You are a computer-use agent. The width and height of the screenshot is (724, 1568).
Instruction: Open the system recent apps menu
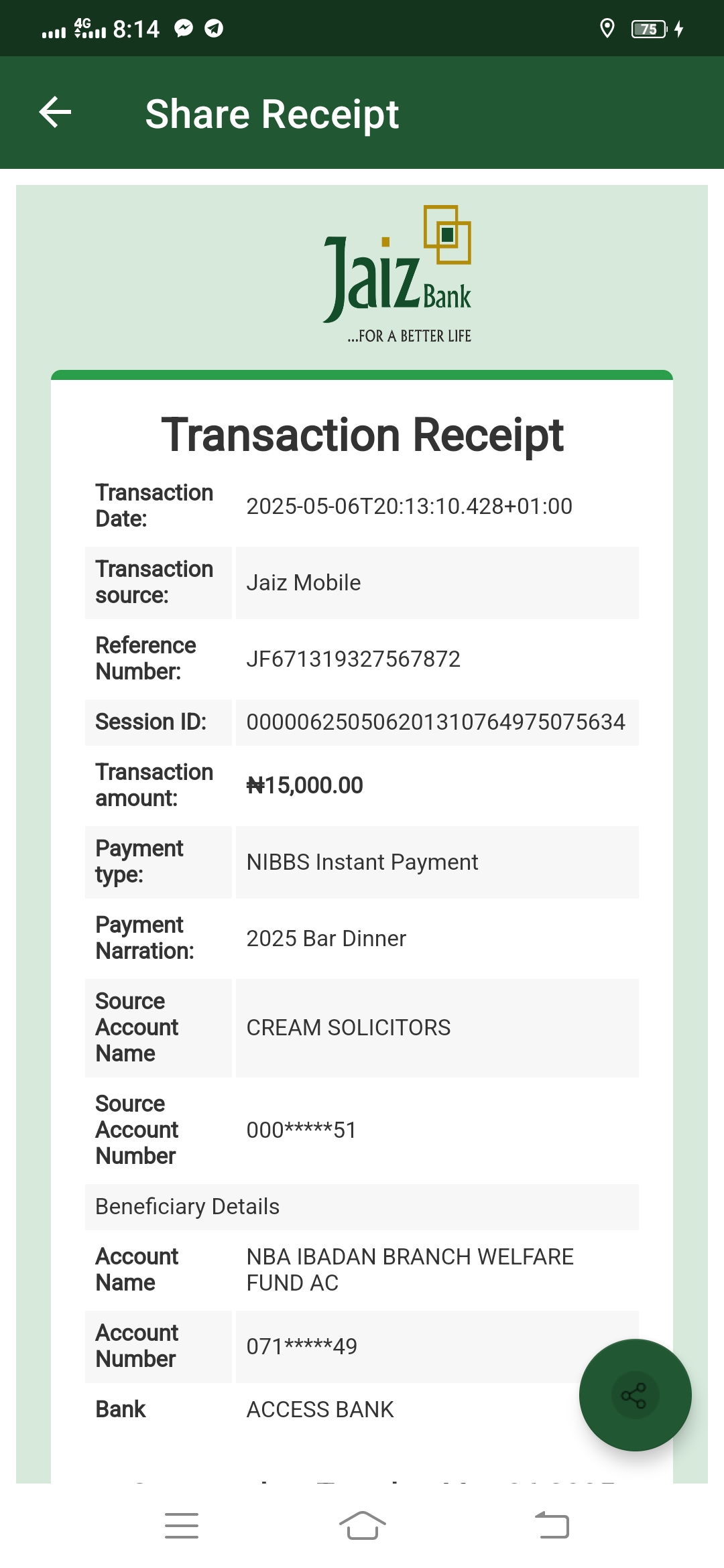point(182,1526)
